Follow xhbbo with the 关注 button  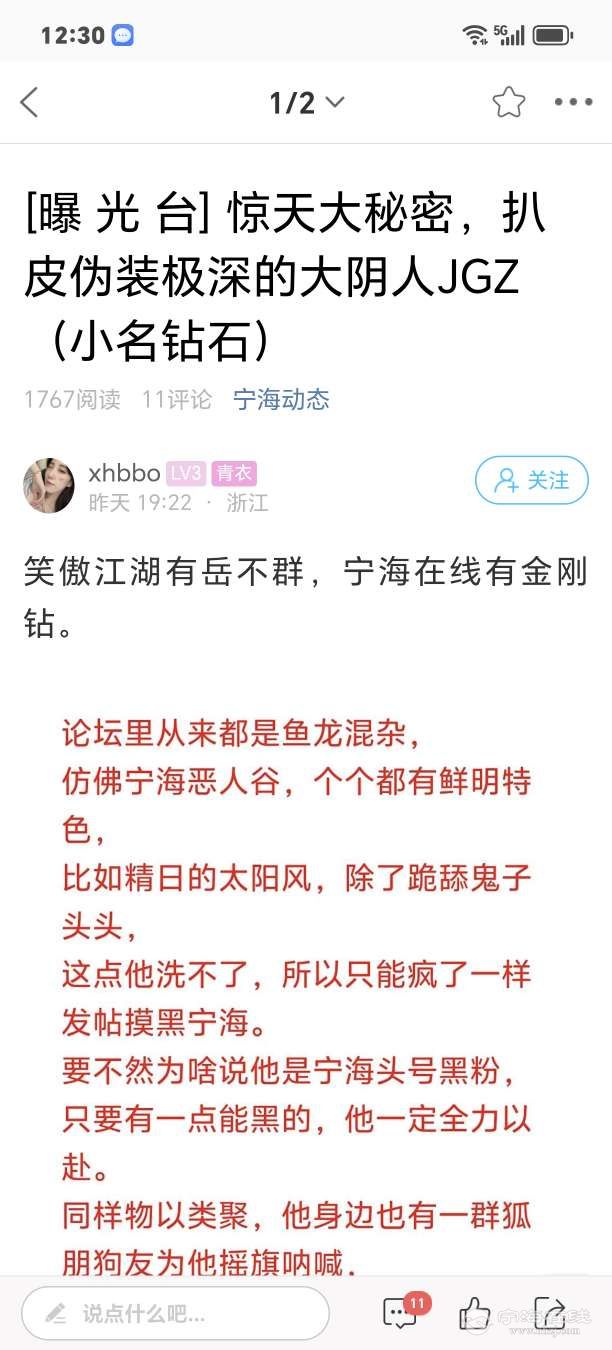[x=531, y=481]
